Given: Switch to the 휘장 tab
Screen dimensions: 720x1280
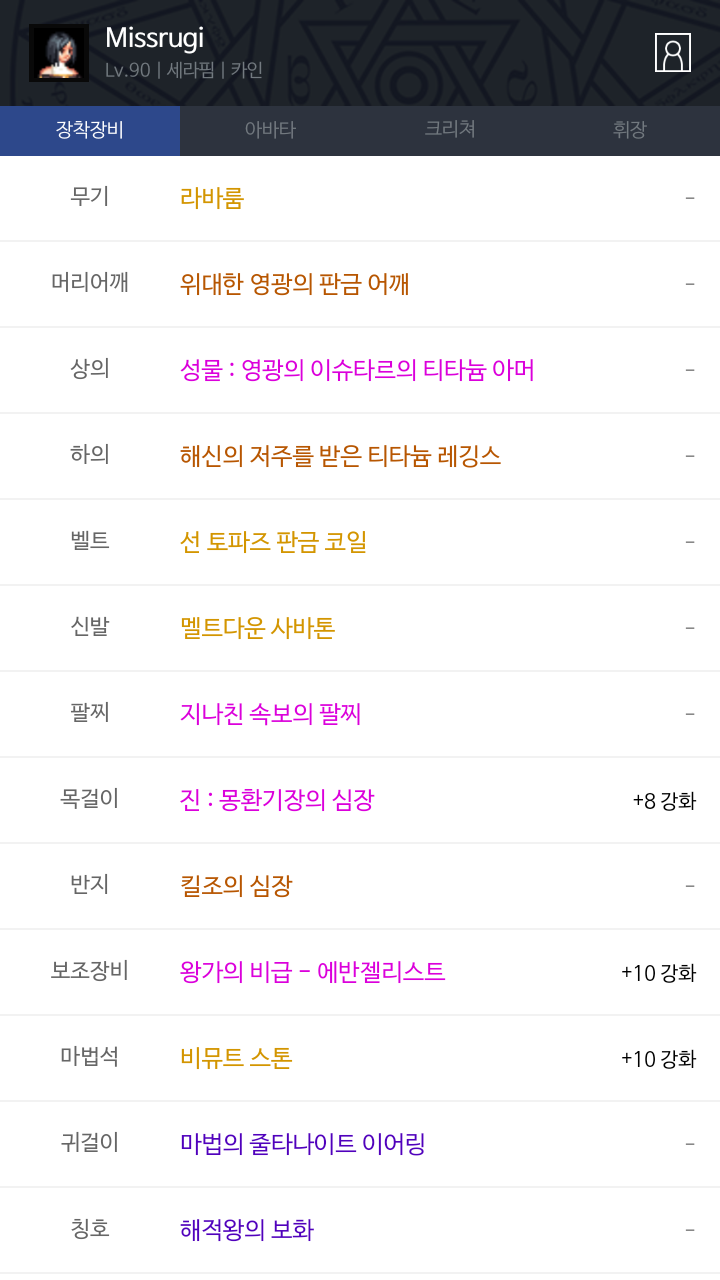Looking at the screenshot, I should pos(630,130).
